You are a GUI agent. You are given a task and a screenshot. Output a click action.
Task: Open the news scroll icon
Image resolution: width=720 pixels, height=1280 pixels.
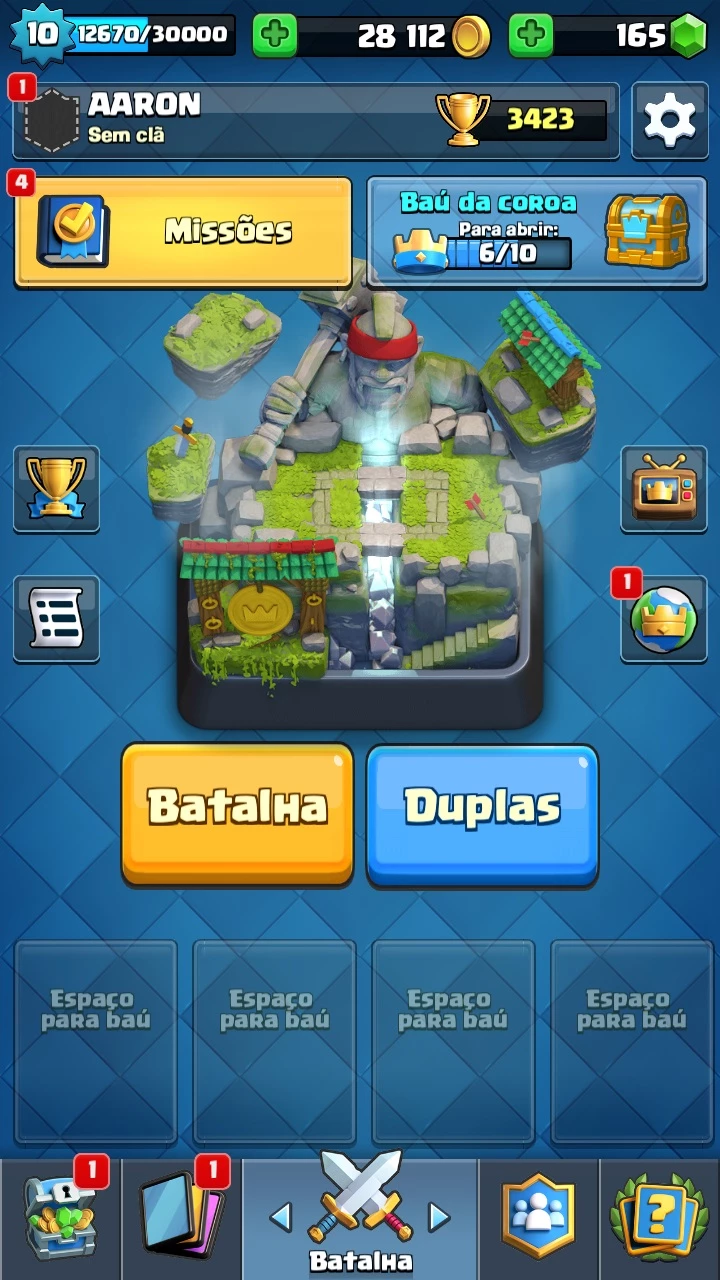point(56,618)
